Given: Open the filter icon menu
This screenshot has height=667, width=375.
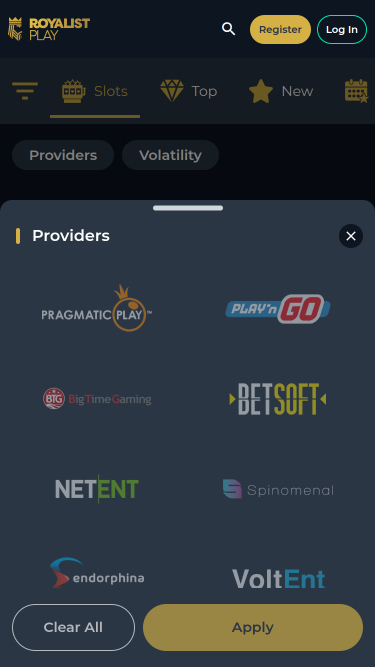Looking at the screenshot, I should pyautogui.click(x=25, y=91).
